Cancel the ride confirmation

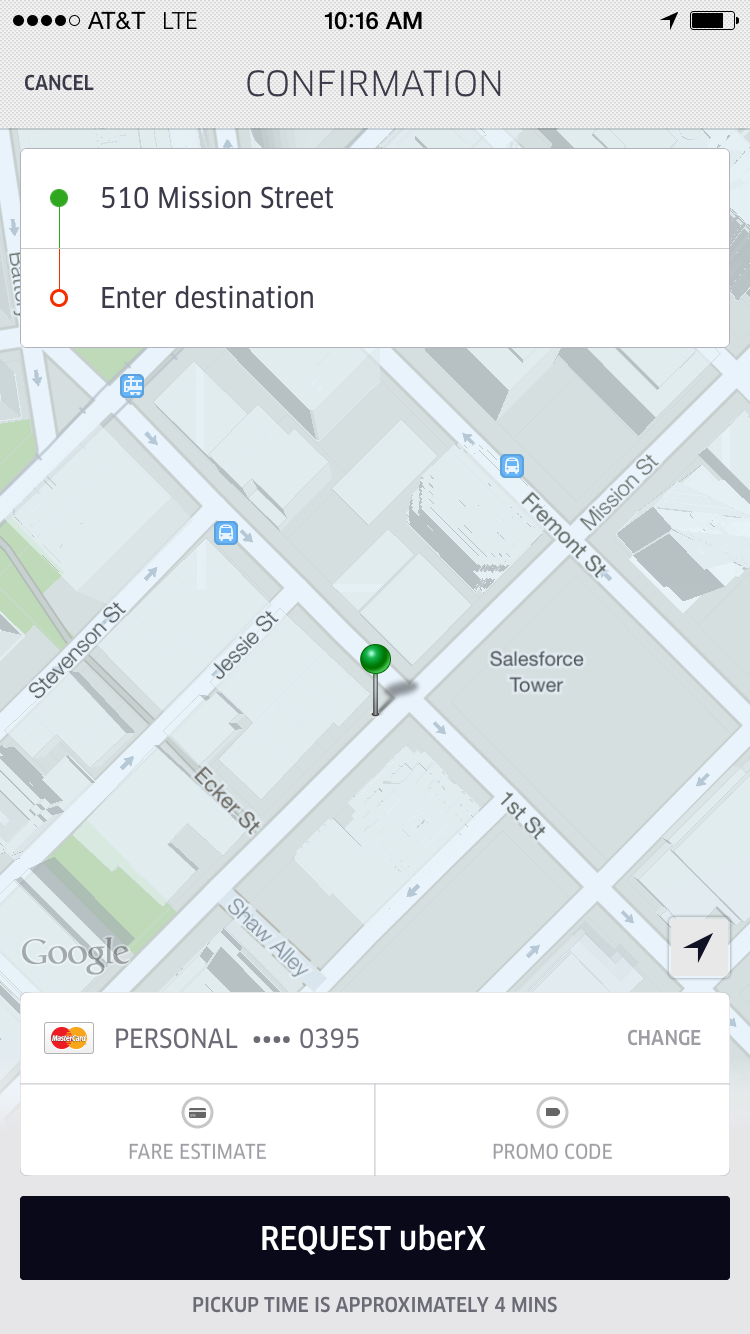(x=59, y=83)
